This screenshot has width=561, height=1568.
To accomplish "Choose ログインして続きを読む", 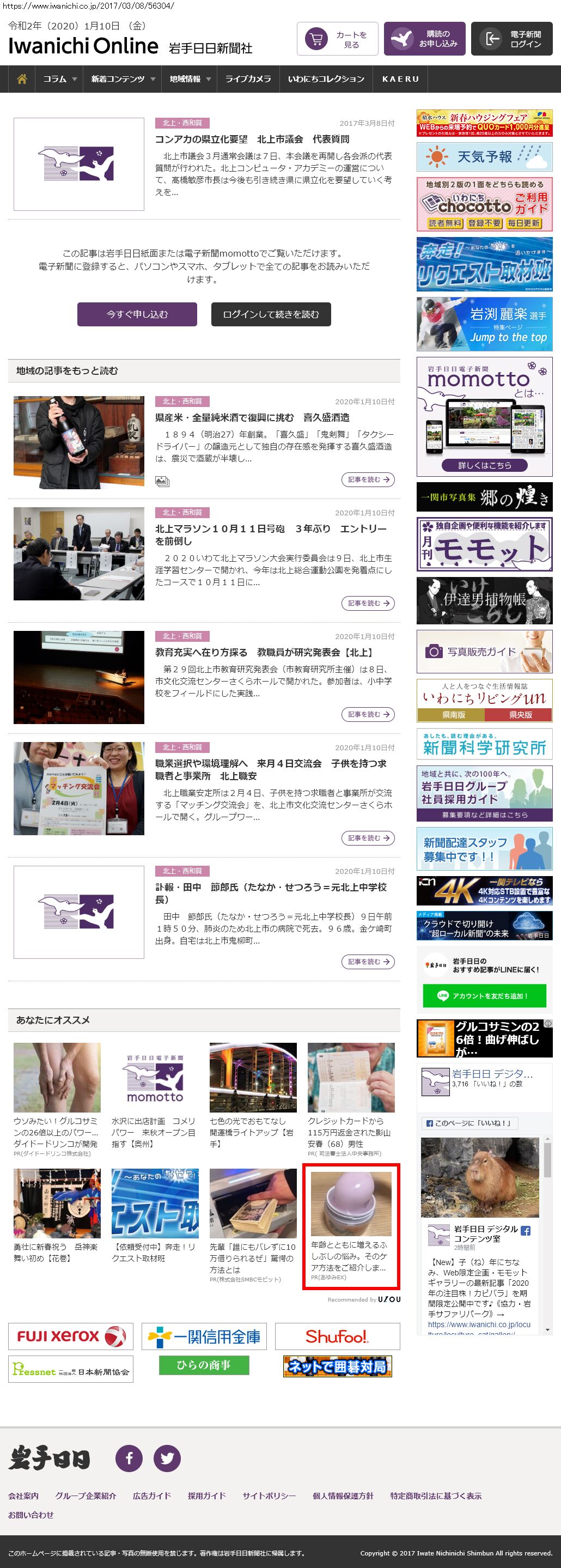I will [271, 314].
